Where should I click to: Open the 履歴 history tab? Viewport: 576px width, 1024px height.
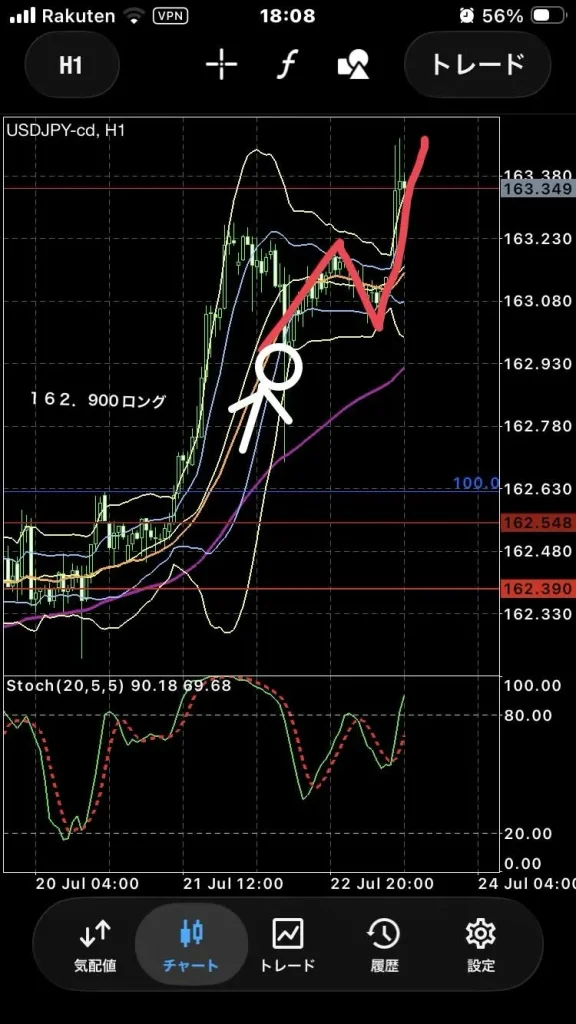click(x=384, y=944)
